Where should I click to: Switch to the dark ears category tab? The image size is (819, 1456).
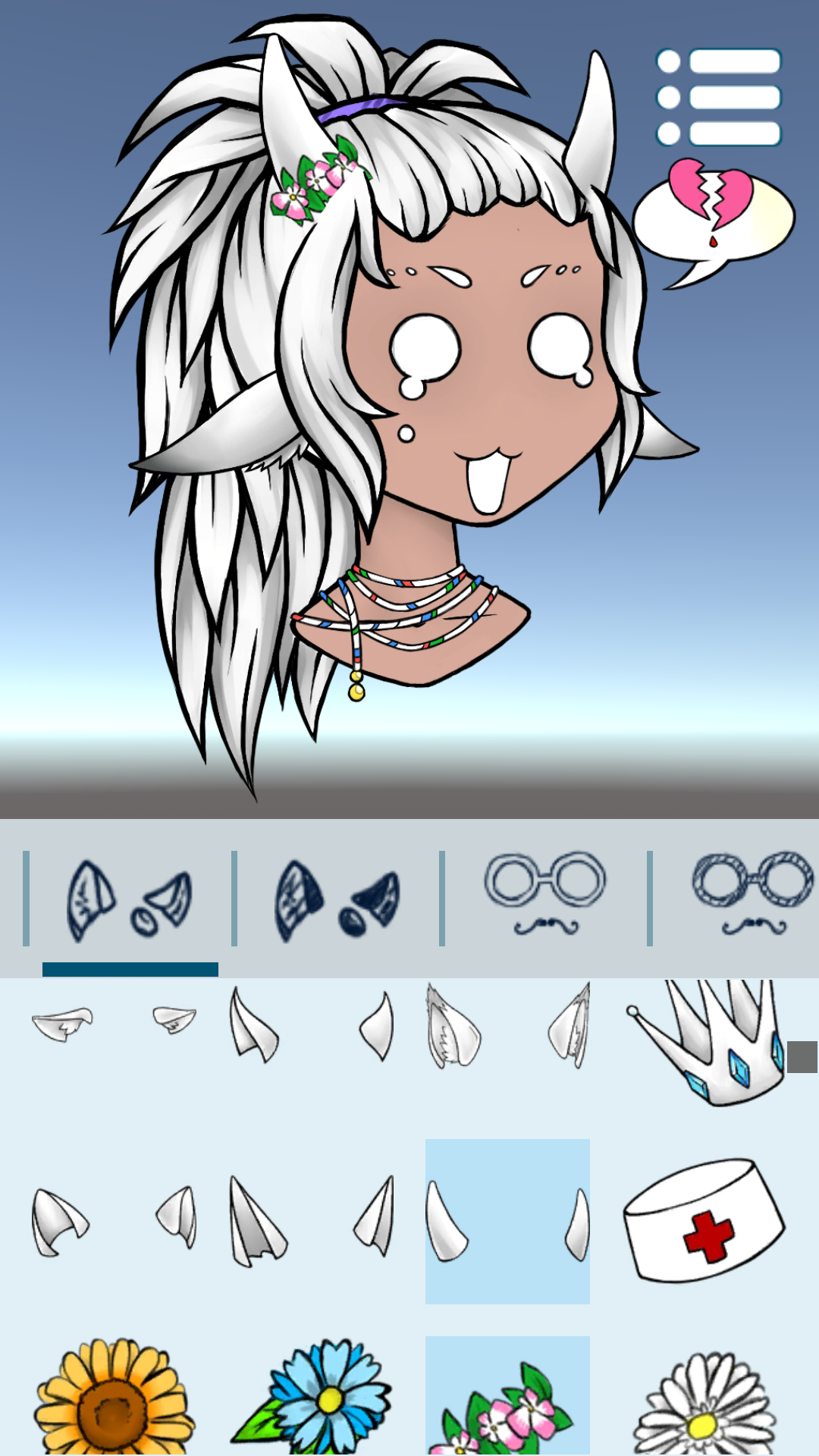[337, 899]
